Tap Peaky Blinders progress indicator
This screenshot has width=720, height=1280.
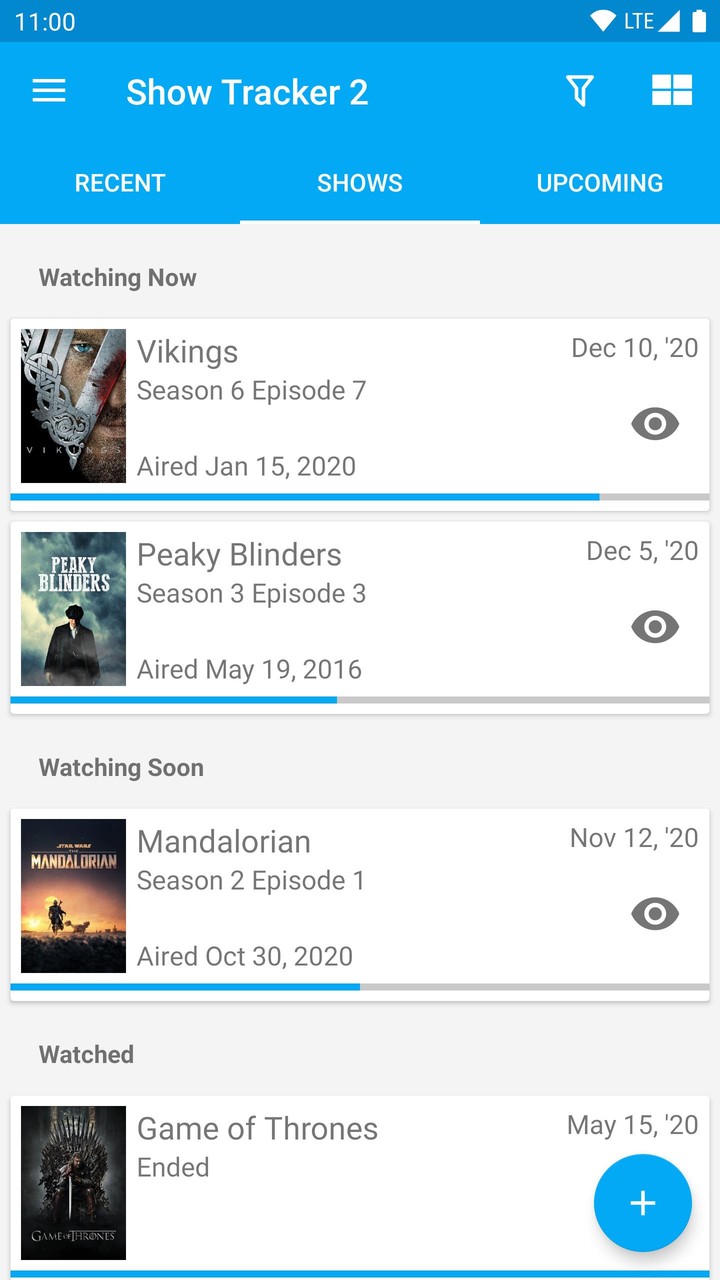point(360,699)
